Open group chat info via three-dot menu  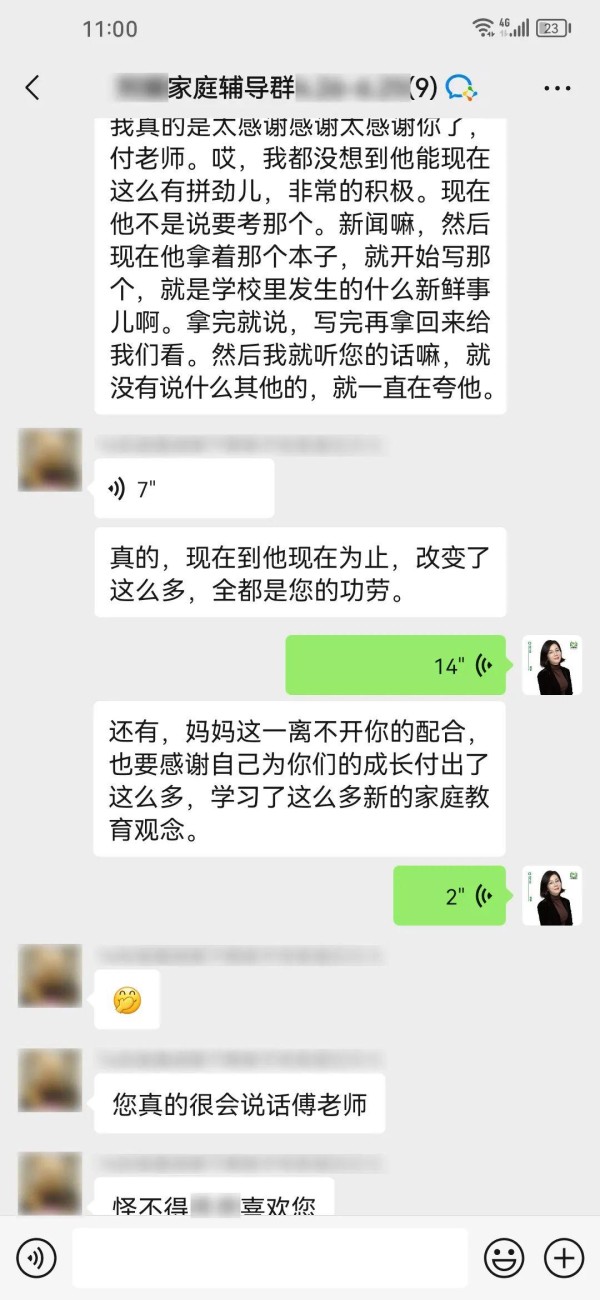[557, 89]
